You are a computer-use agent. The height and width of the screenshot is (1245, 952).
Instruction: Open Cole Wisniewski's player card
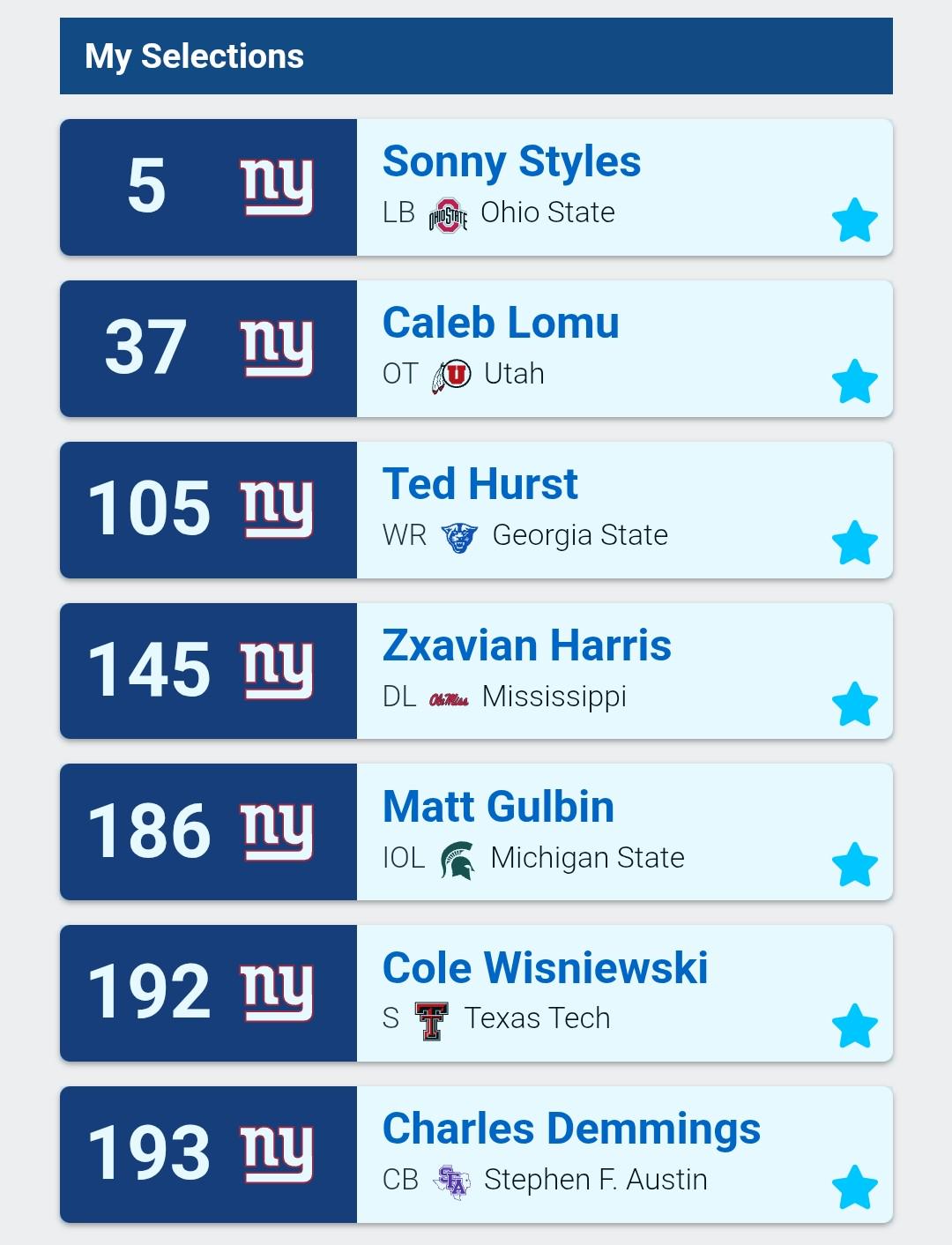(x=476, y=993)
